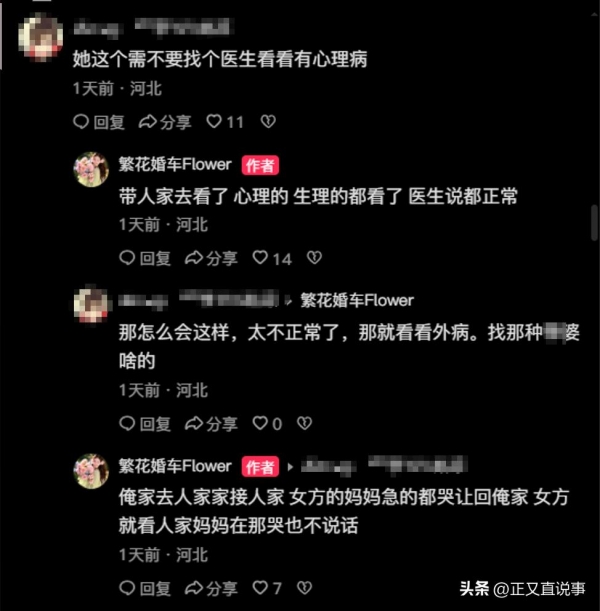The height and width of the screenshot is (611, 600).
Task: Reply to the comment 那怎么会这样,太不正常了
Action: click(145, 424)
